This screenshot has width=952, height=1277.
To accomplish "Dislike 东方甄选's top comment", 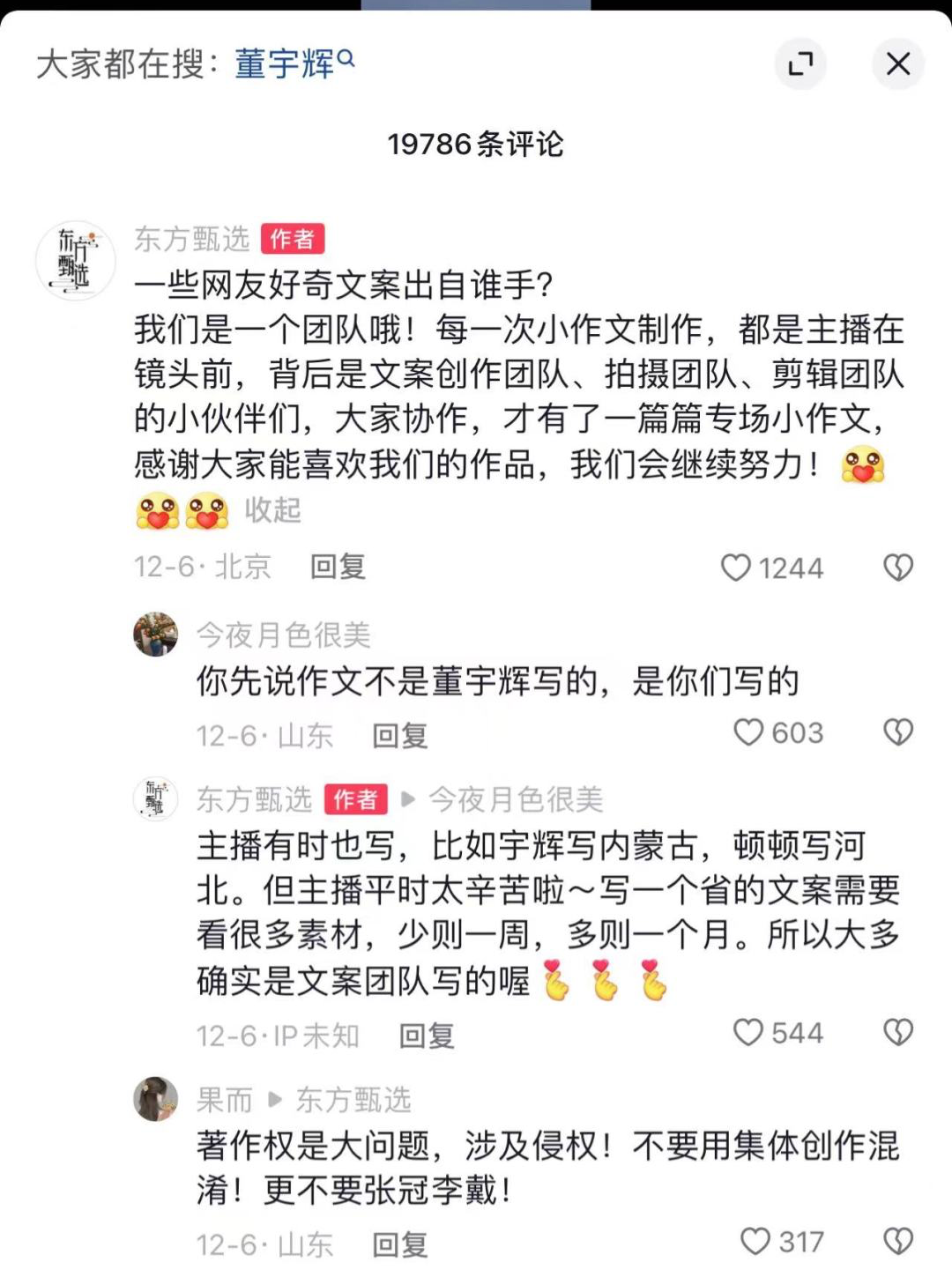I will (x=897, y=568).
